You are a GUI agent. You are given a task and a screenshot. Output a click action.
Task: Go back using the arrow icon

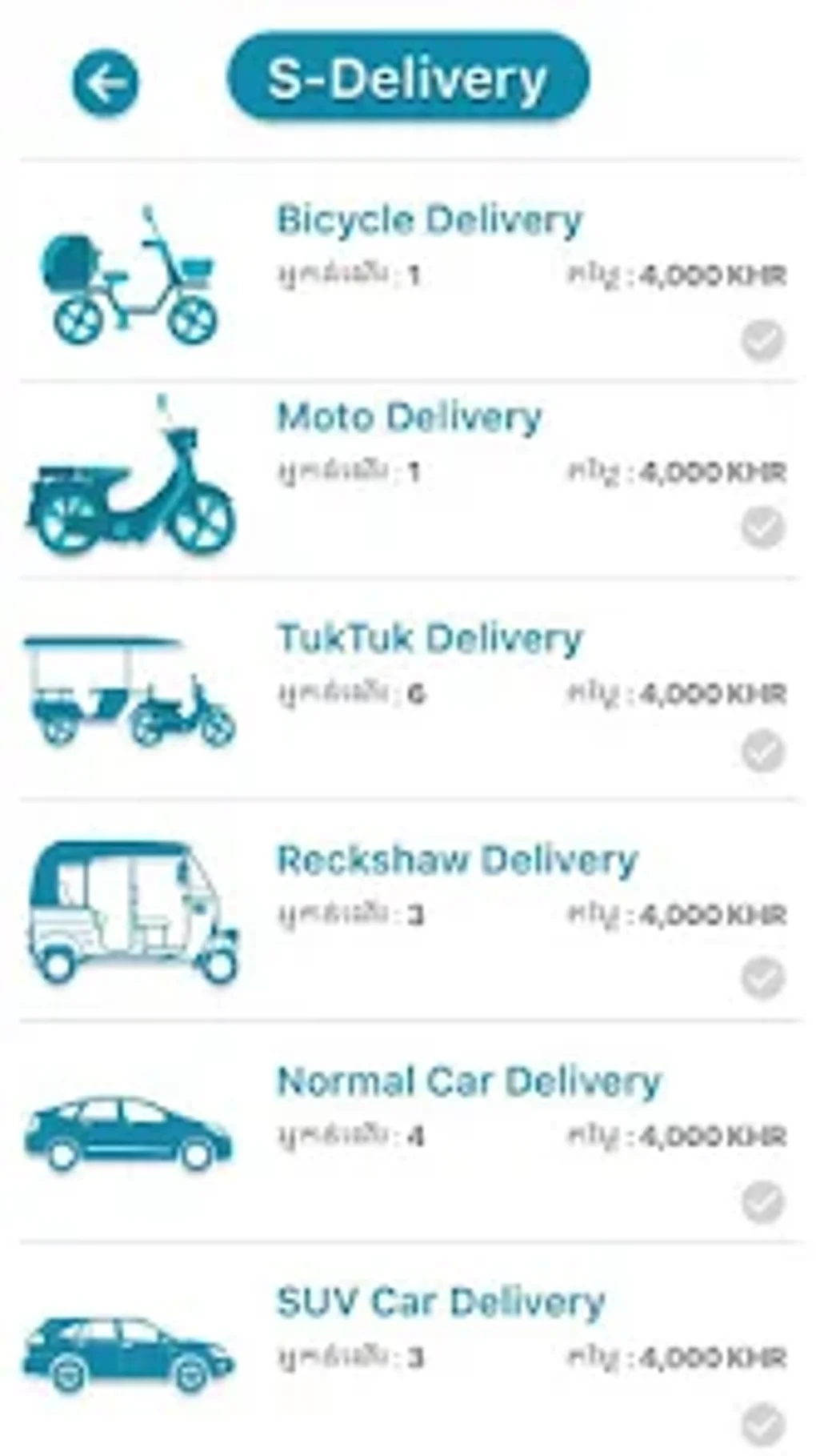click(x=106, y=82)
